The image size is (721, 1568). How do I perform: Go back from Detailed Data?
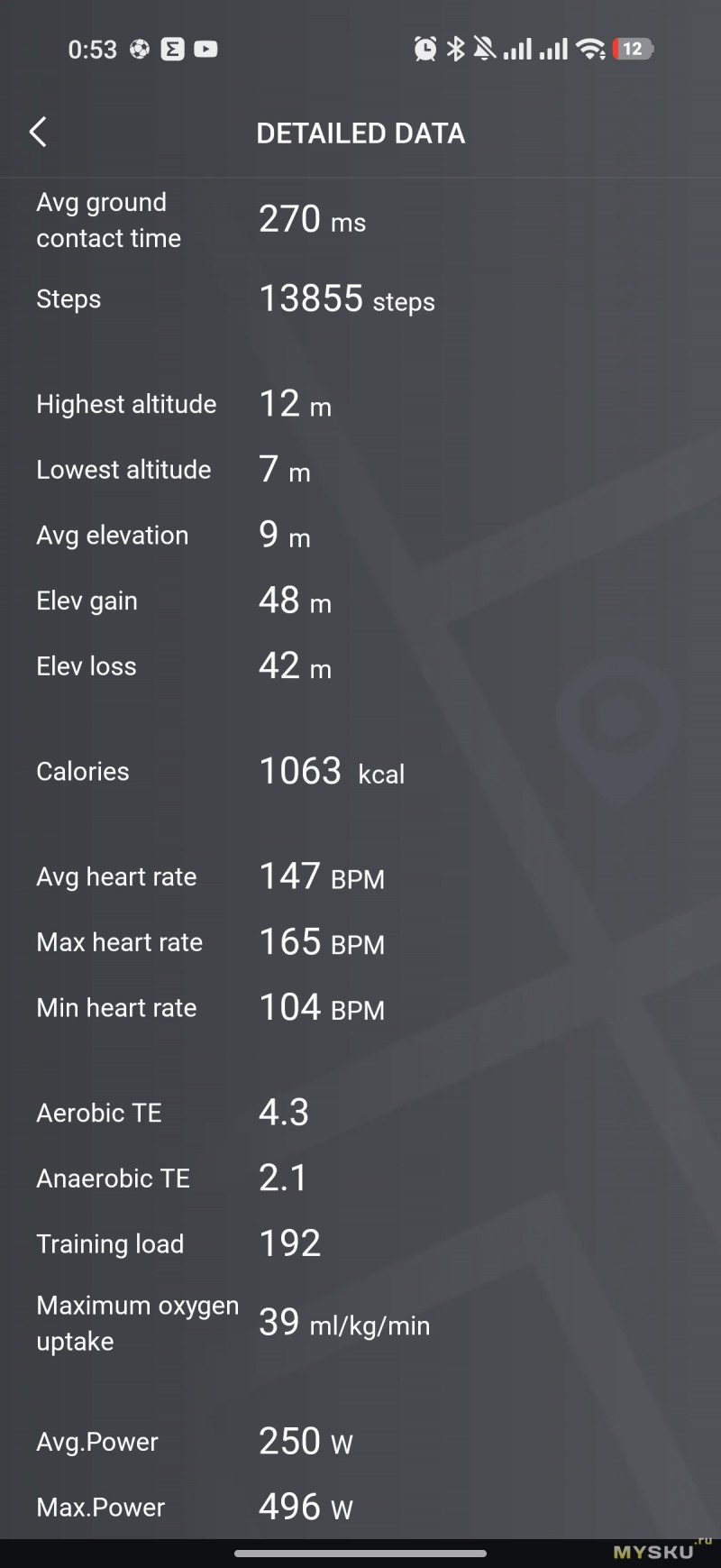[38, 133]
